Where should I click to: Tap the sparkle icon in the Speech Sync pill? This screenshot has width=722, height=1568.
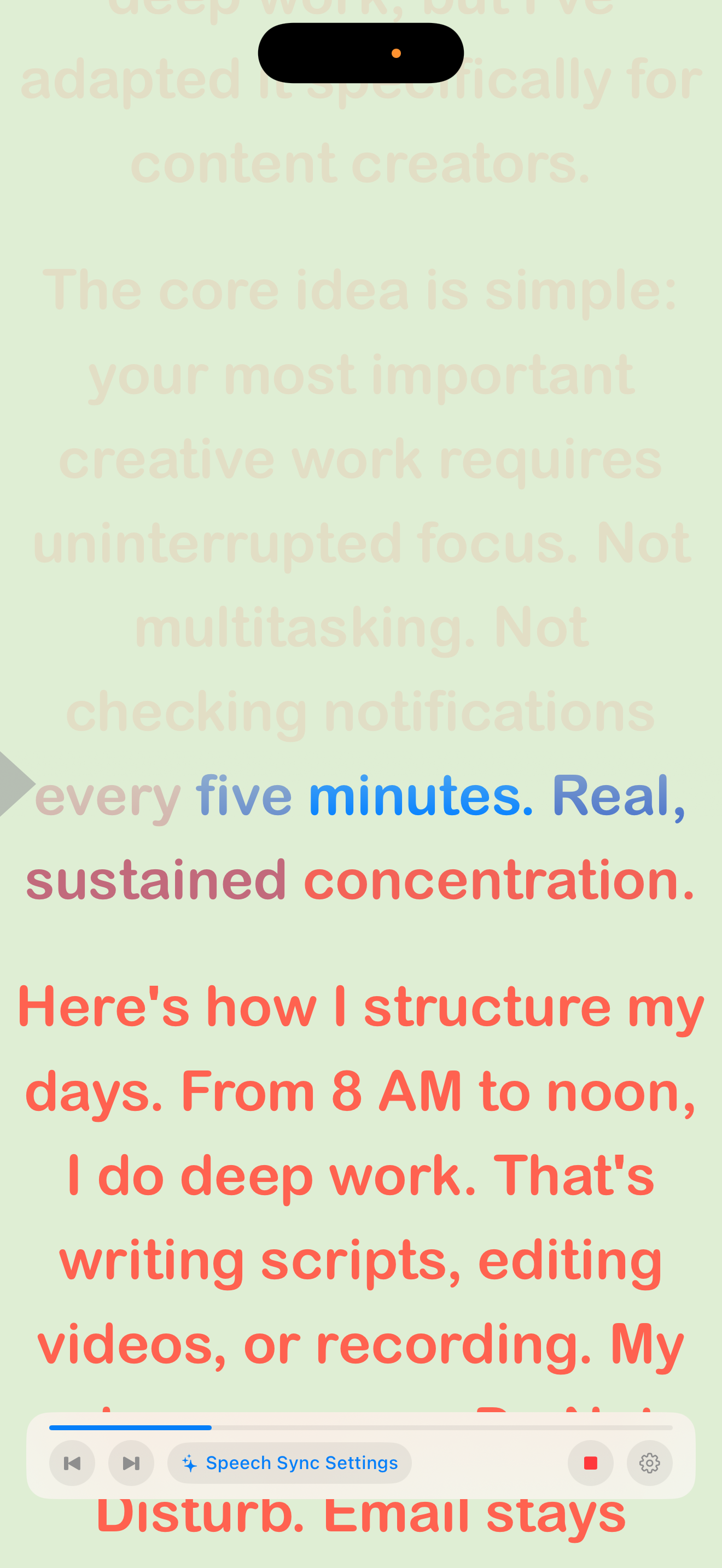point(189,1464)
